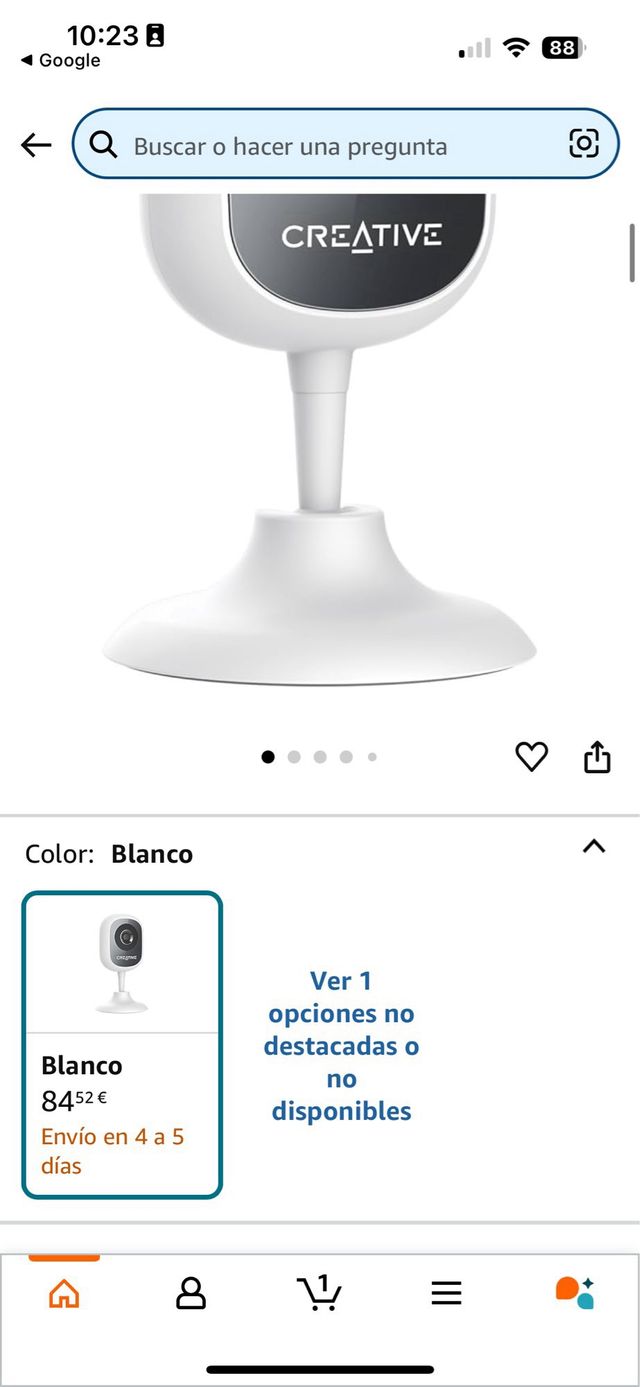Tap the search field 'Buscar o hacer una pregunta'

click(x=330, y=146)
